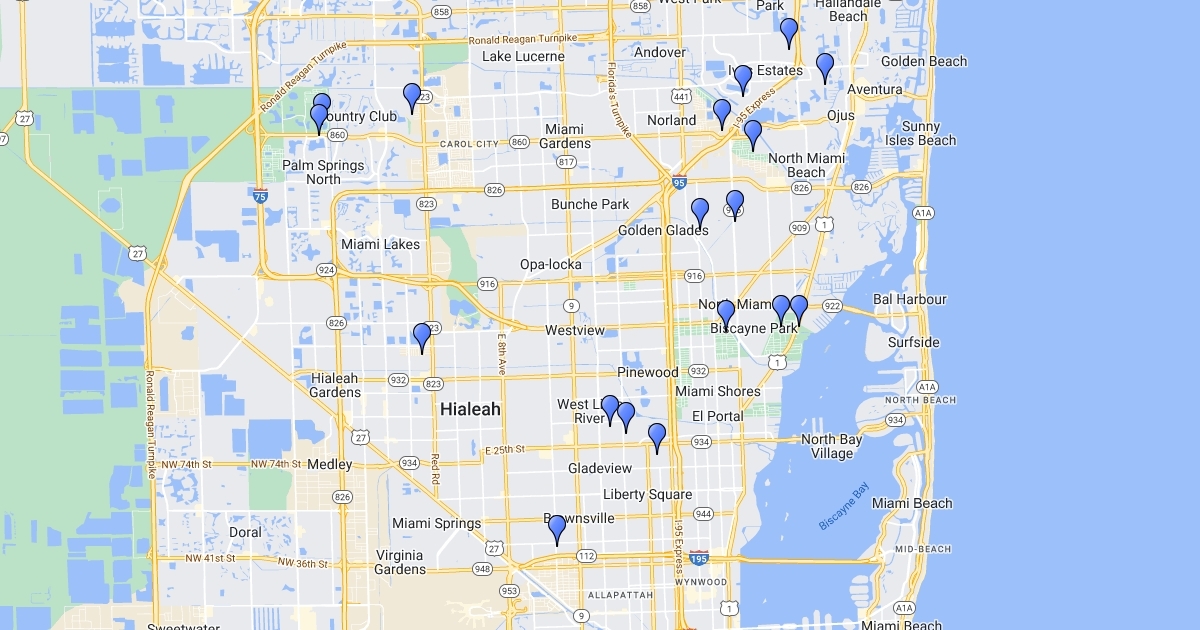Select the marker at Ives Estates
The height and width of the screenshot is (630, 1200).
point(742,80)
